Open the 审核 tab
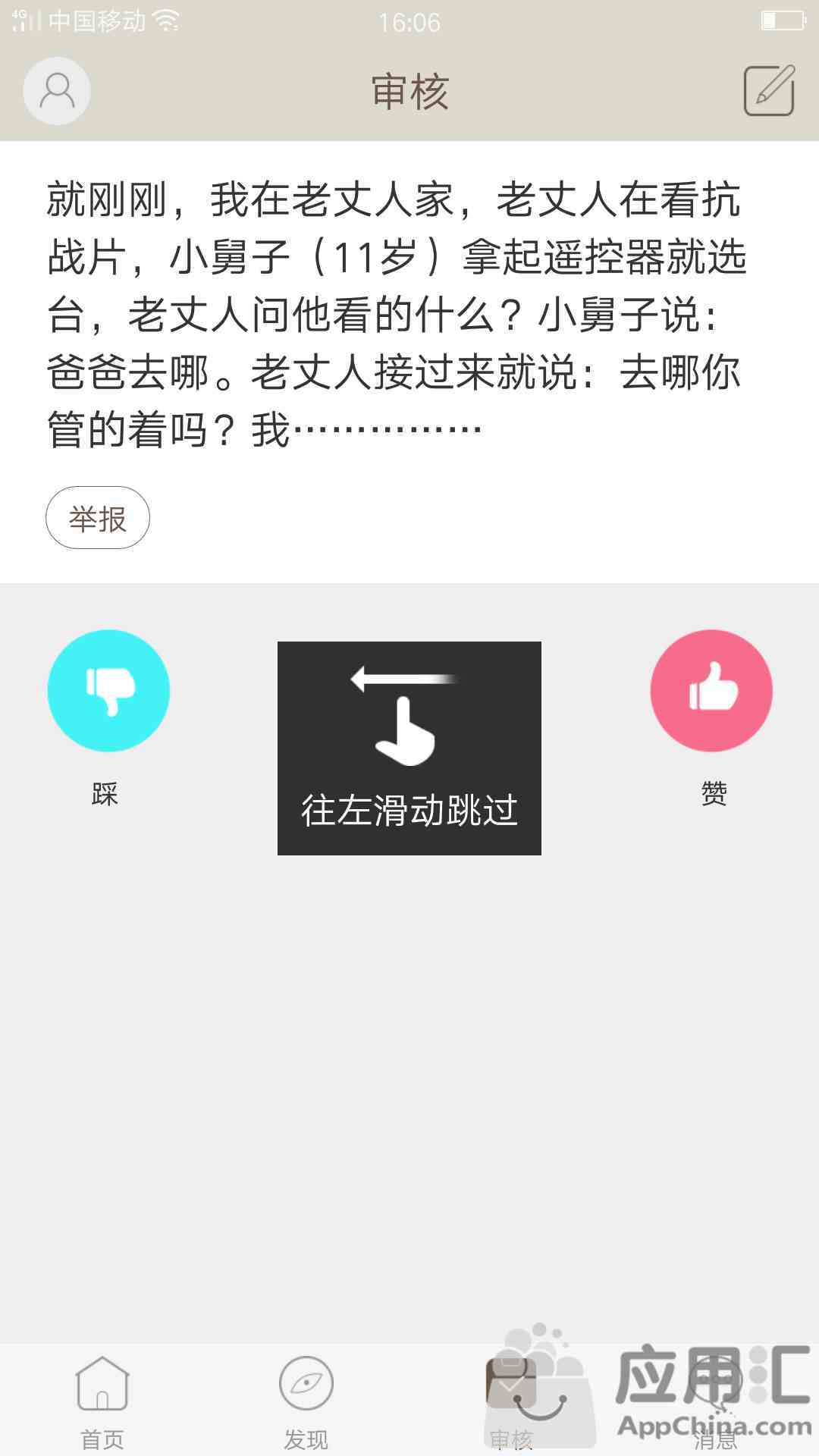 511,1401
